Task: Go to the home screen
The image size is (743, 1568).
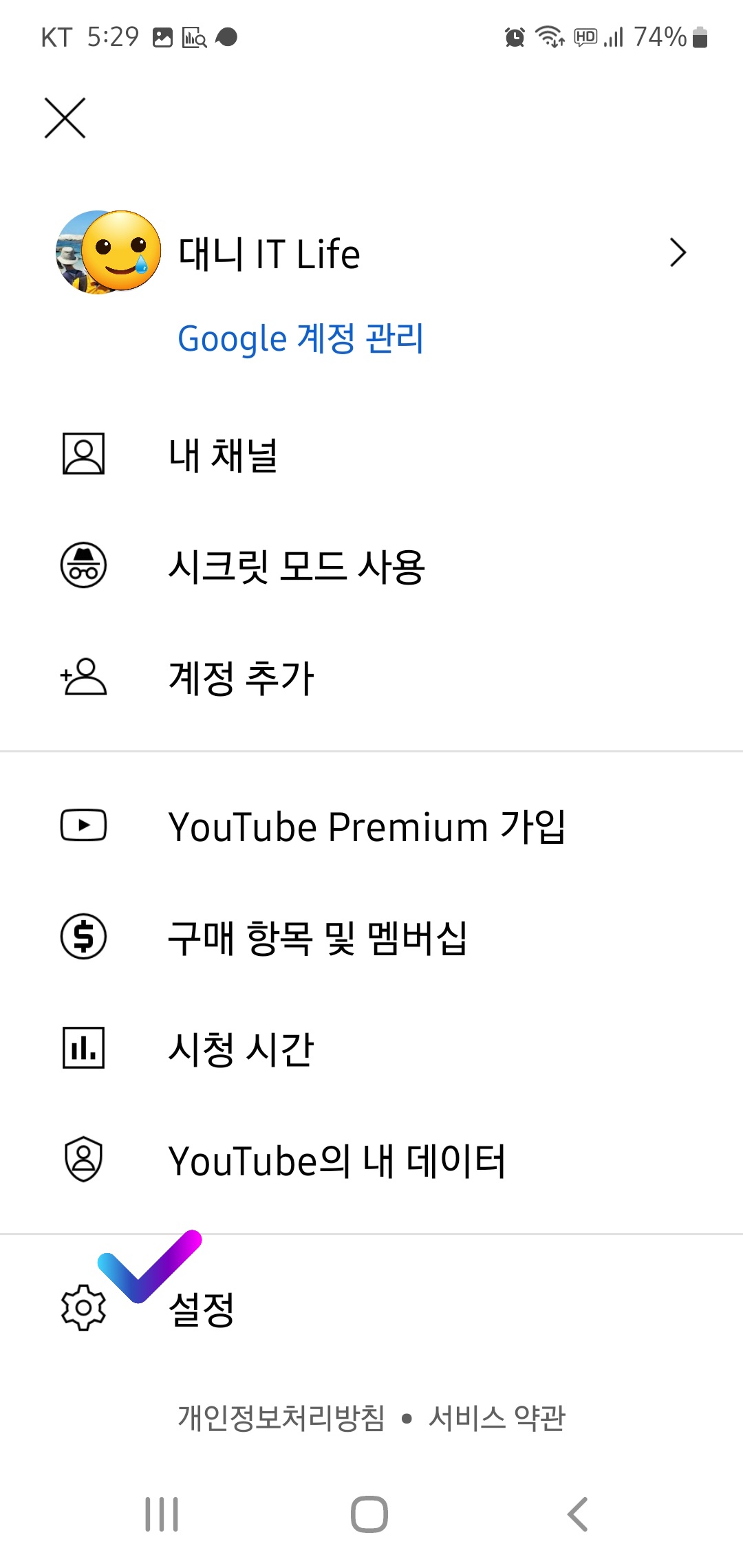Action: [x=369, y=1514]
